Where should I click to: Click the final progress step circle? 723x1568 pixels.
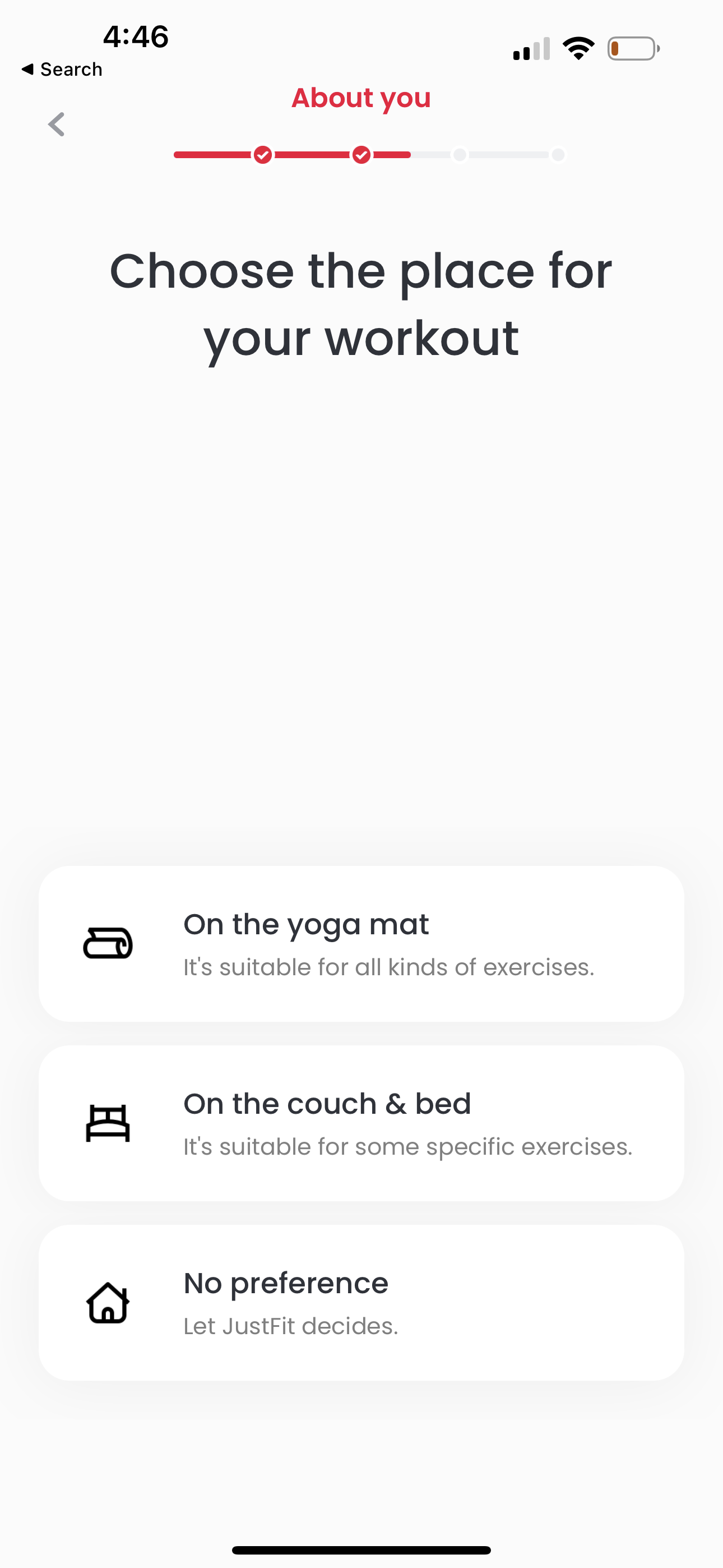pos(558,155)
